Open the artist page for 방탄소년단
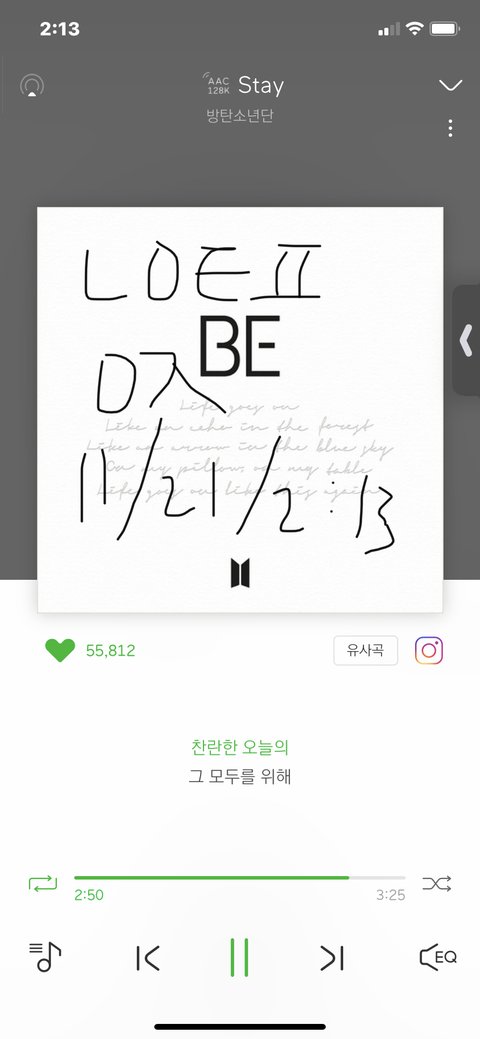 coord(240,116)
